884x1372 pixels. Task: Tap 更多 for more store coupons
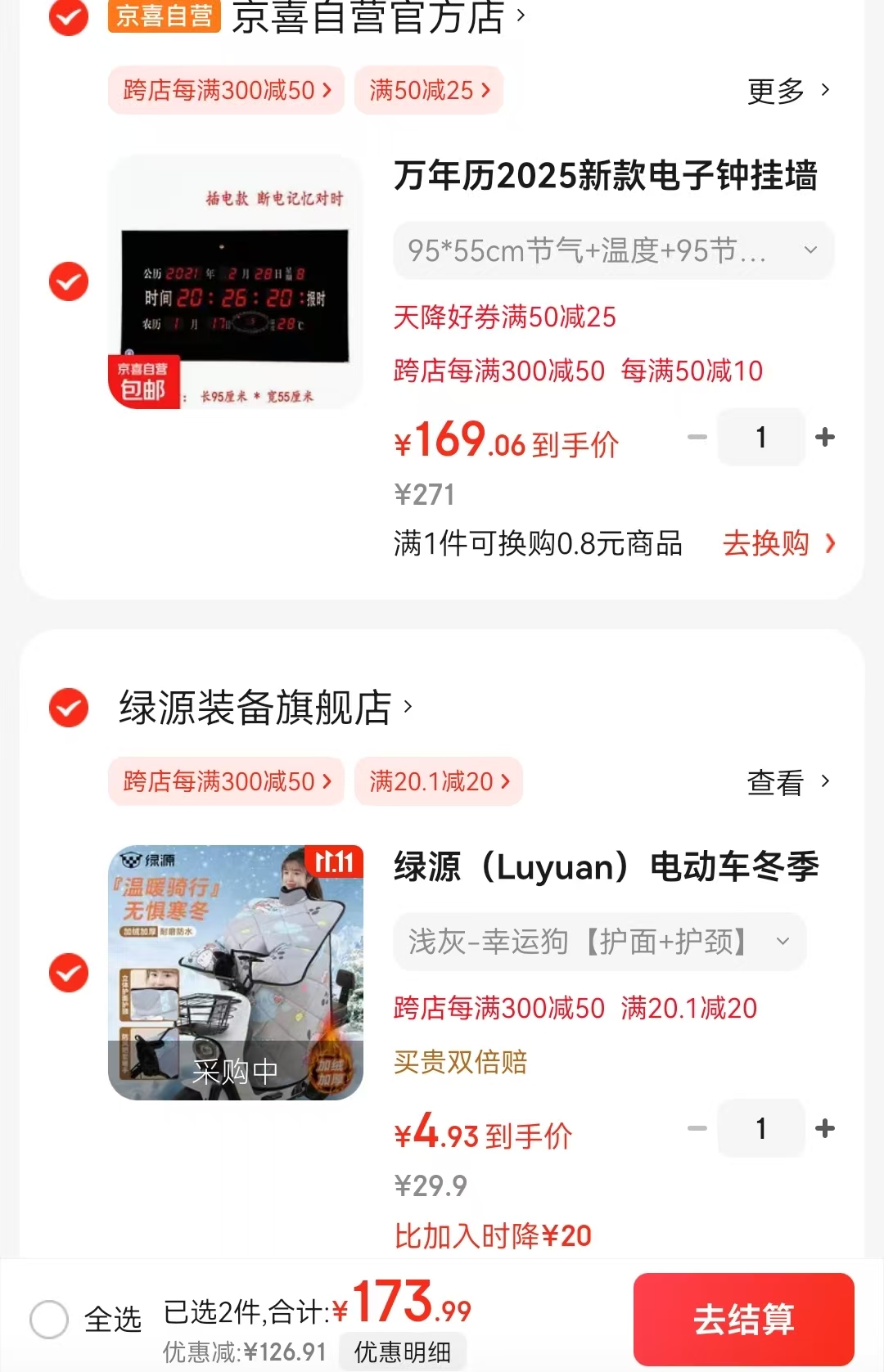point(787,90)
